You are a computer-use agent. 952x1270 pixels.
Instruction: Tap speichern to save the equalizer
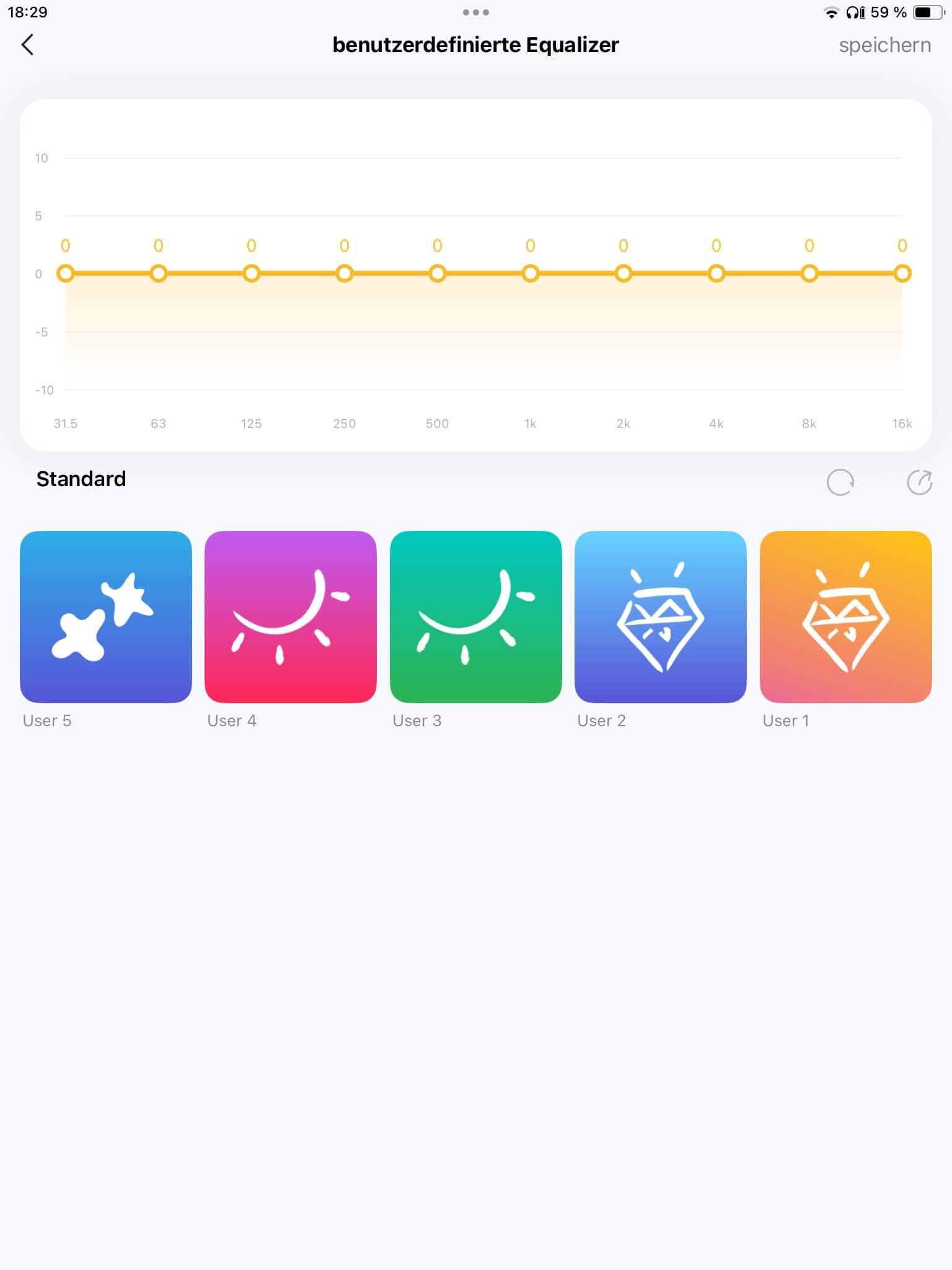tap(884, 45)
